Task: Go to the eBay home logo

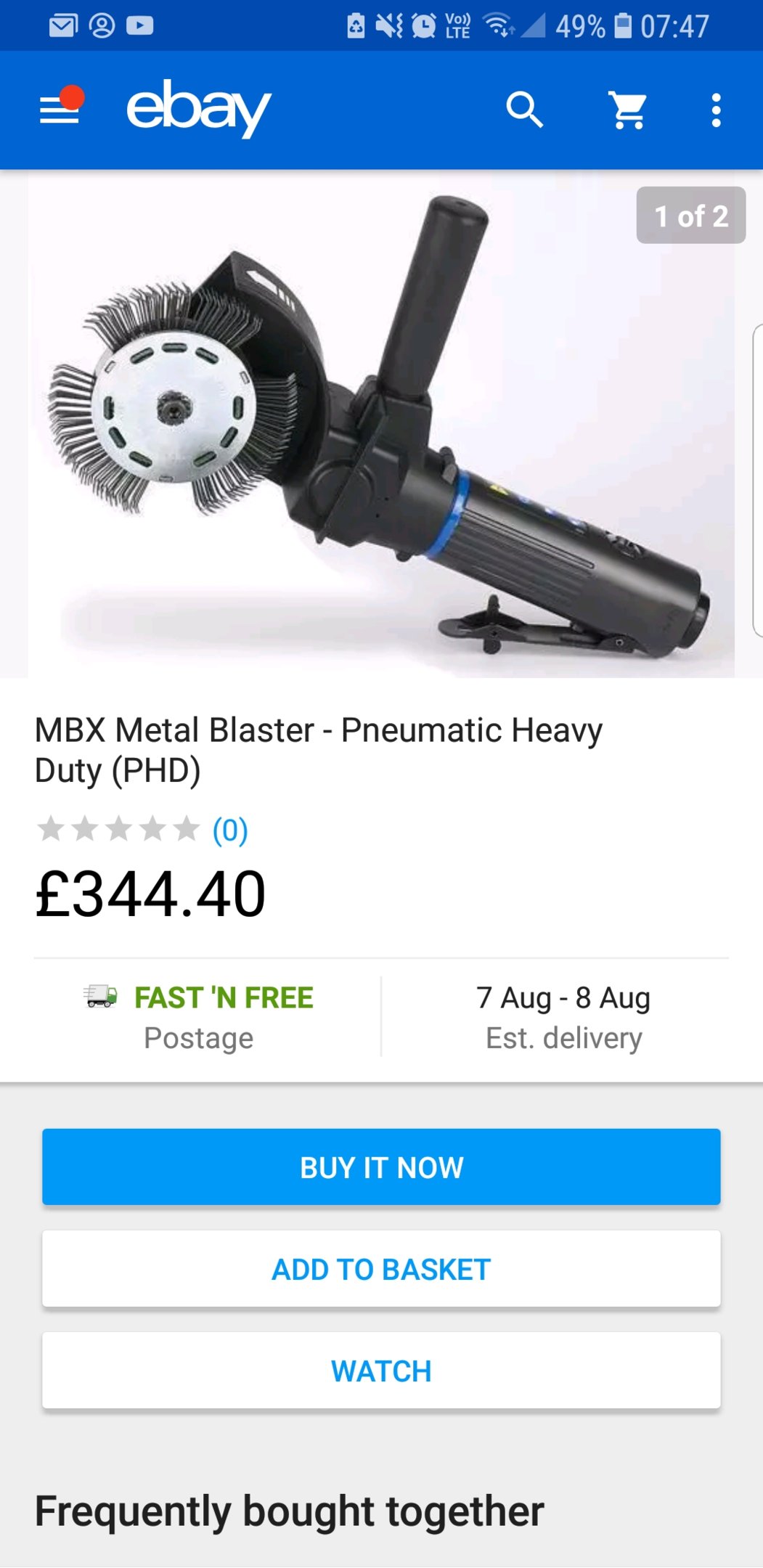Action: pyautogui.click(x=198, y=109)
